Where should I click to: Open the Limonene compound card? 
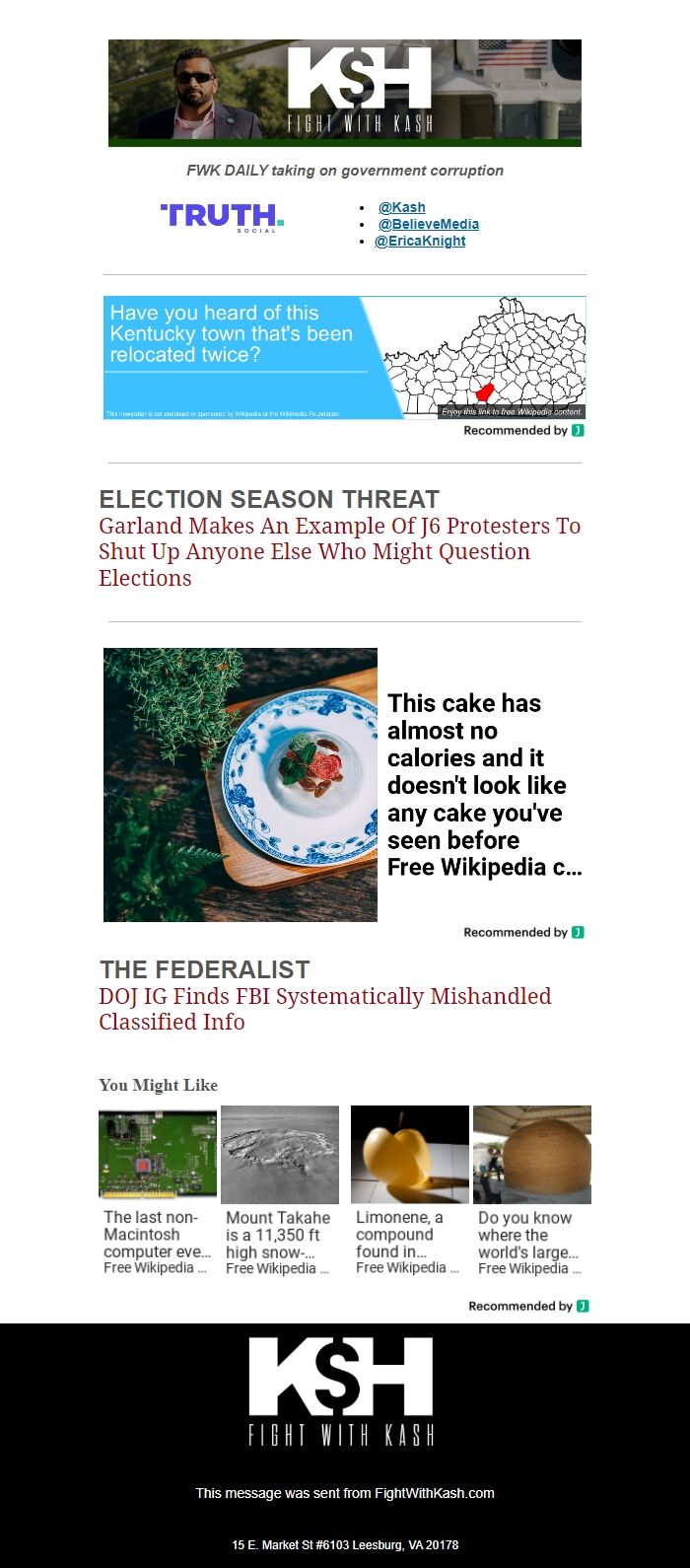click(x=409, y=1190)
